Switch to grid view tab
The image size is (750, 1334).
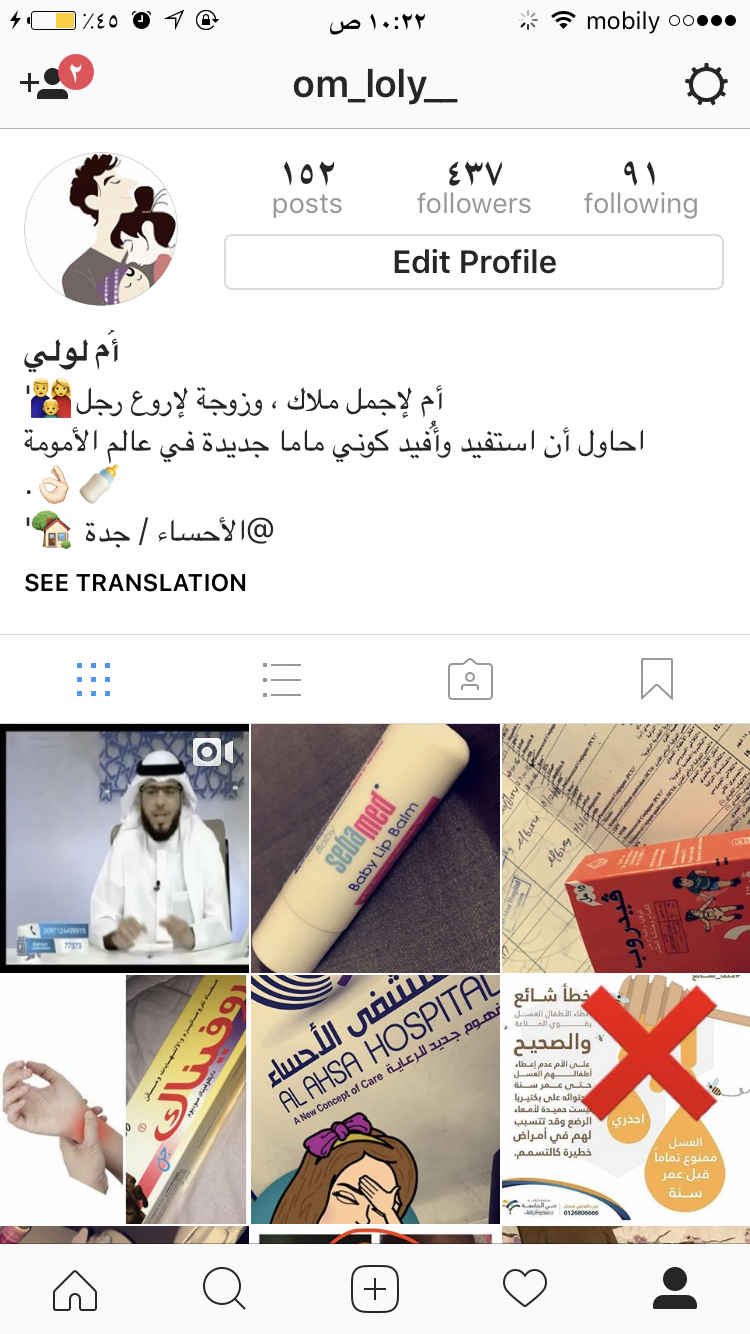tap(93, 679)
